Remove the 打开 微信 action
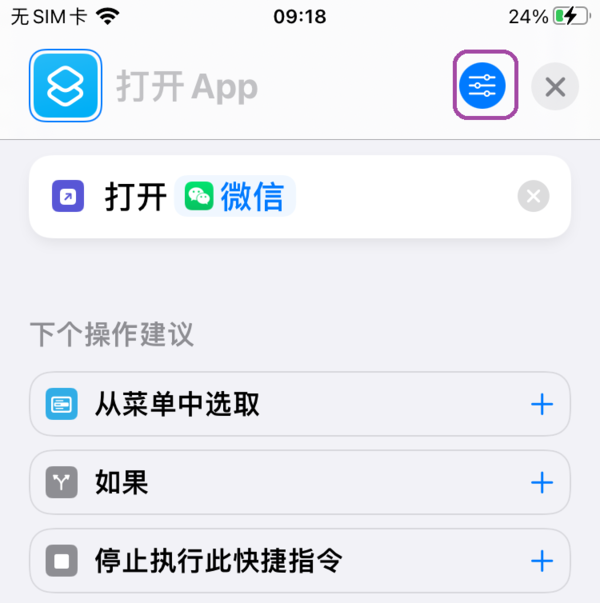 533,197
